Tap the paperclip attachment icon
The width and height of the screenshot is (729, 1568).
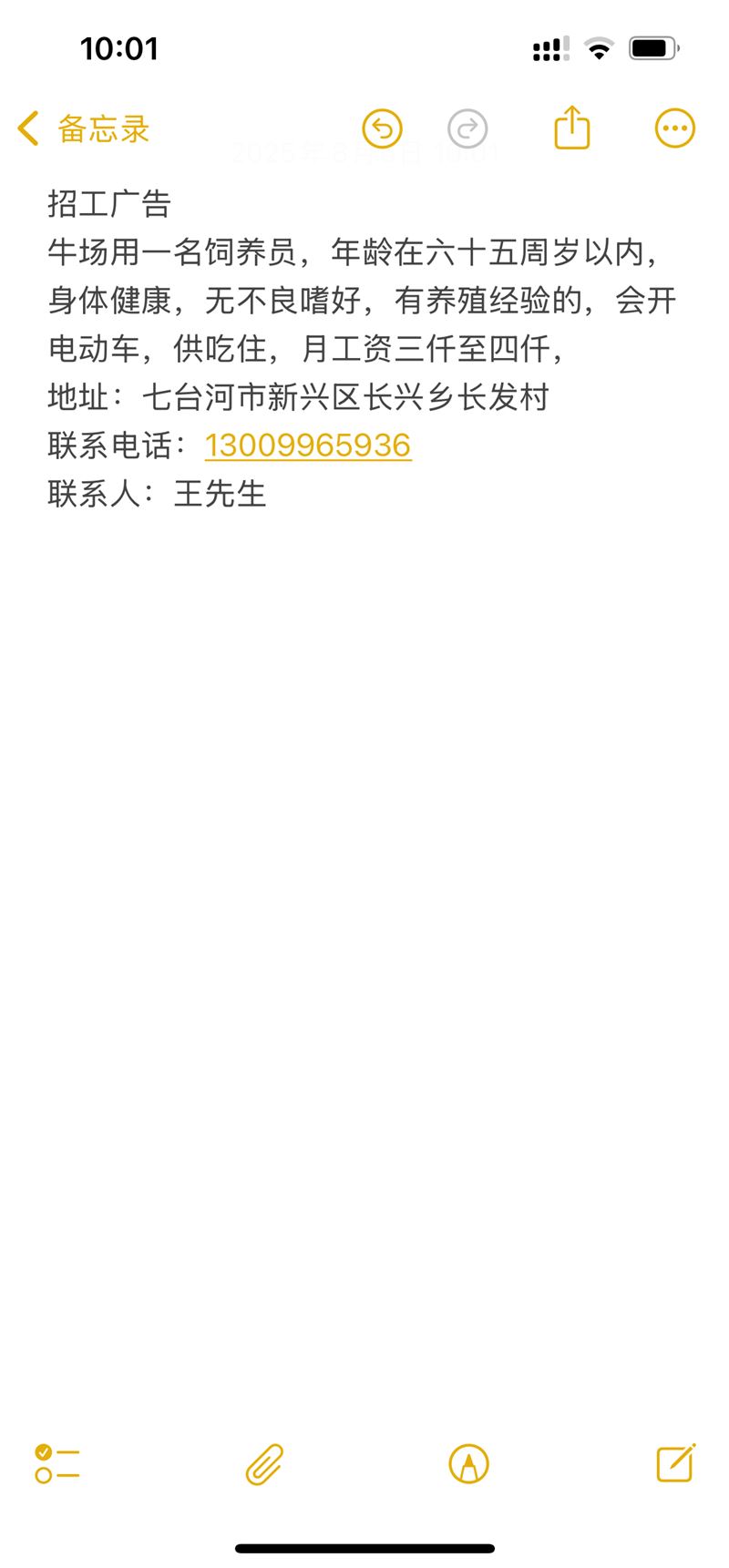[262, 1464]
